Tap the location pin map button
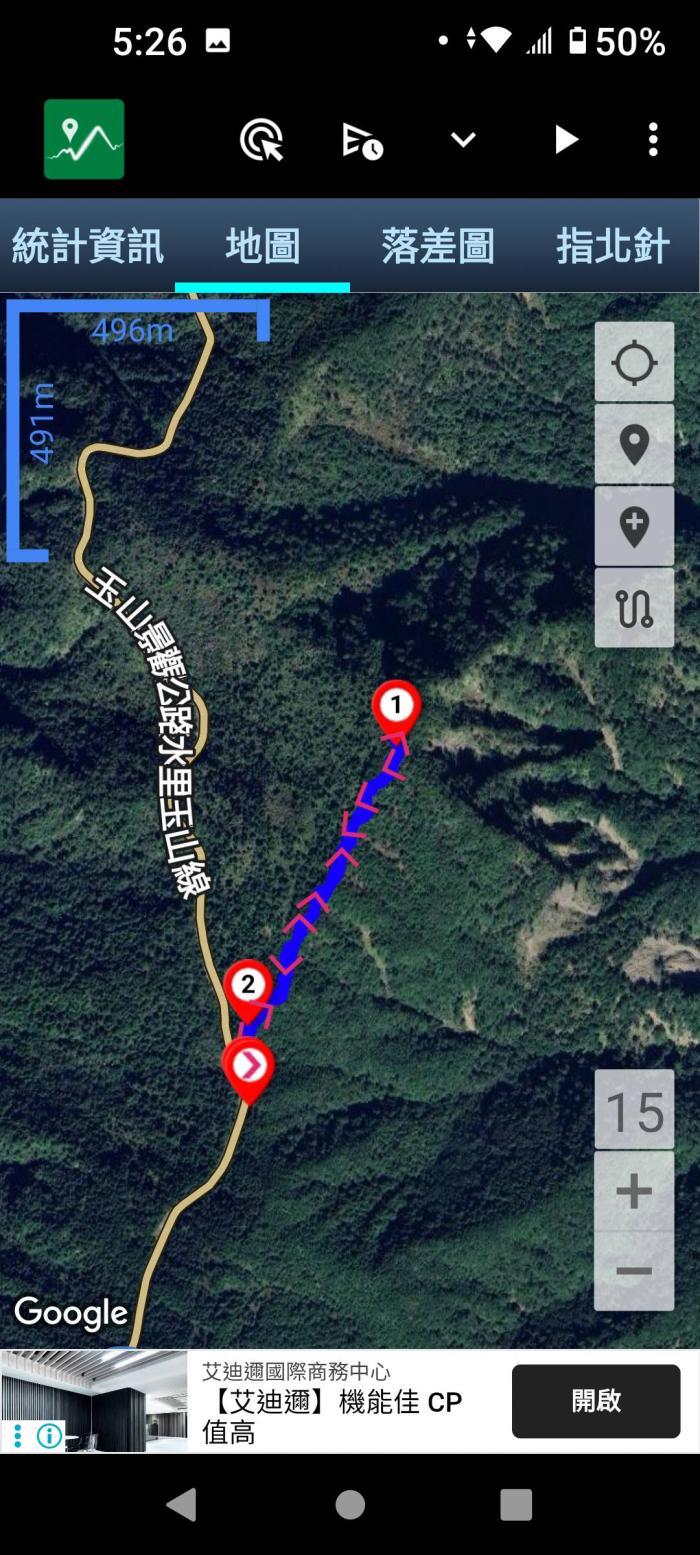700x1555 pixels. pos(634,444)
